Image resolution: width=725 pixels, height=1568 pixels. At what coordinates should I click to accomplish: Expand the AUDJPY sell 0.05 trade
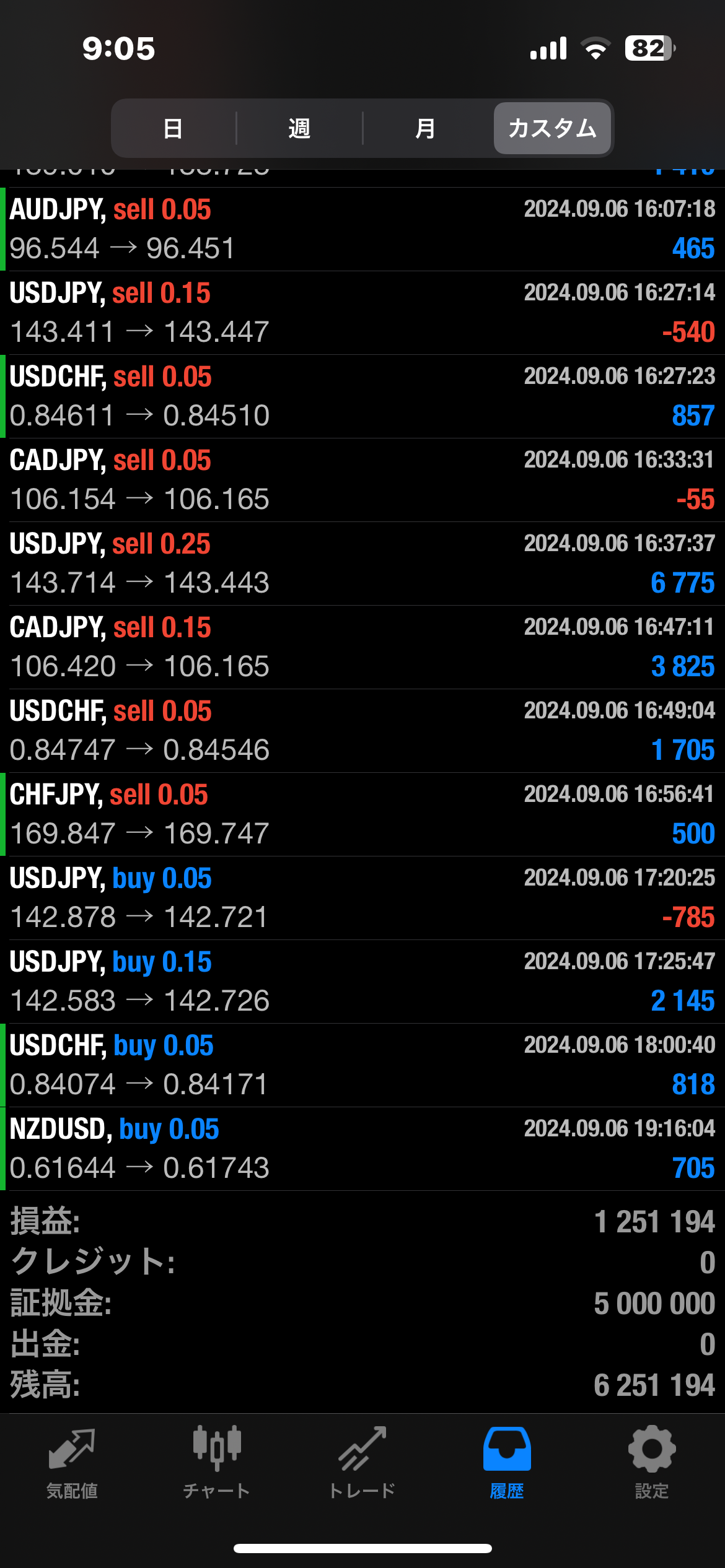tap(362, 229)
